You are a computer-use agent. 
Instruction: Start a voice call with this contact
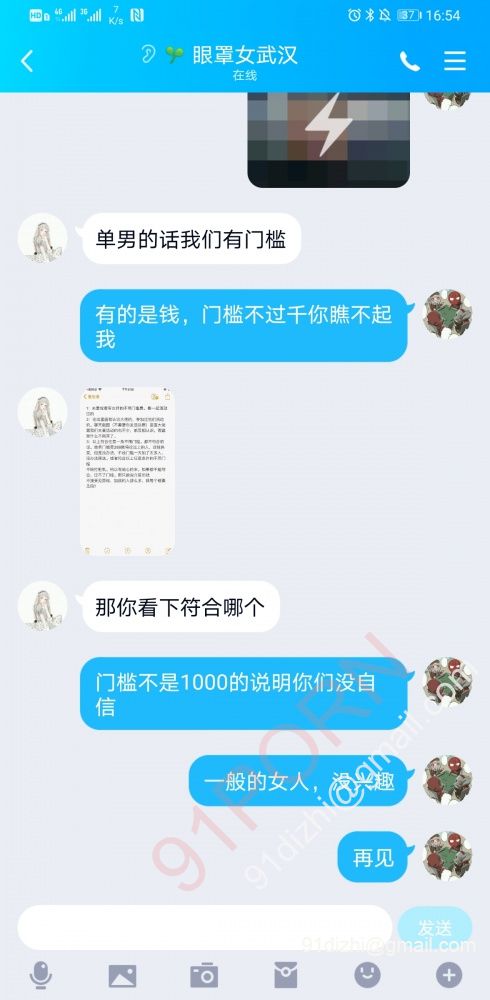tap(410, 61)
